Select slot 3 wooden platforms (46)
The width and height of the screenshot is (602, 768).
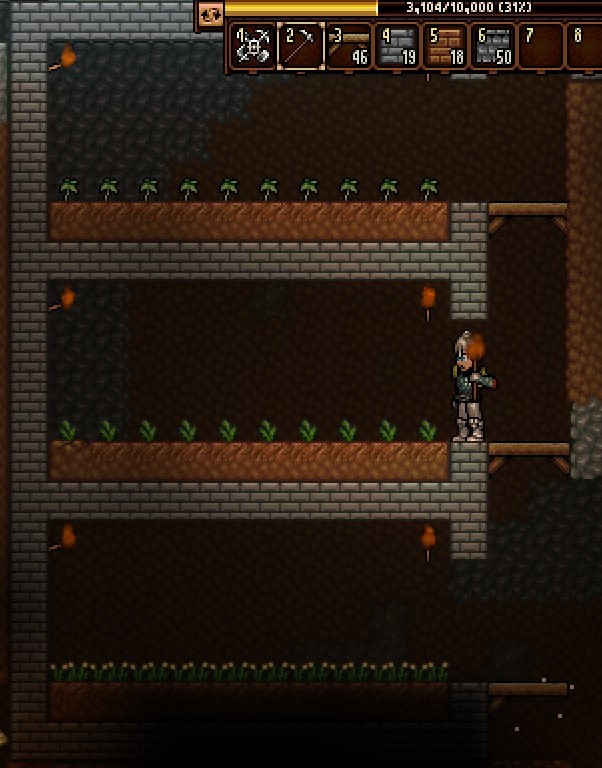(348, 47)
